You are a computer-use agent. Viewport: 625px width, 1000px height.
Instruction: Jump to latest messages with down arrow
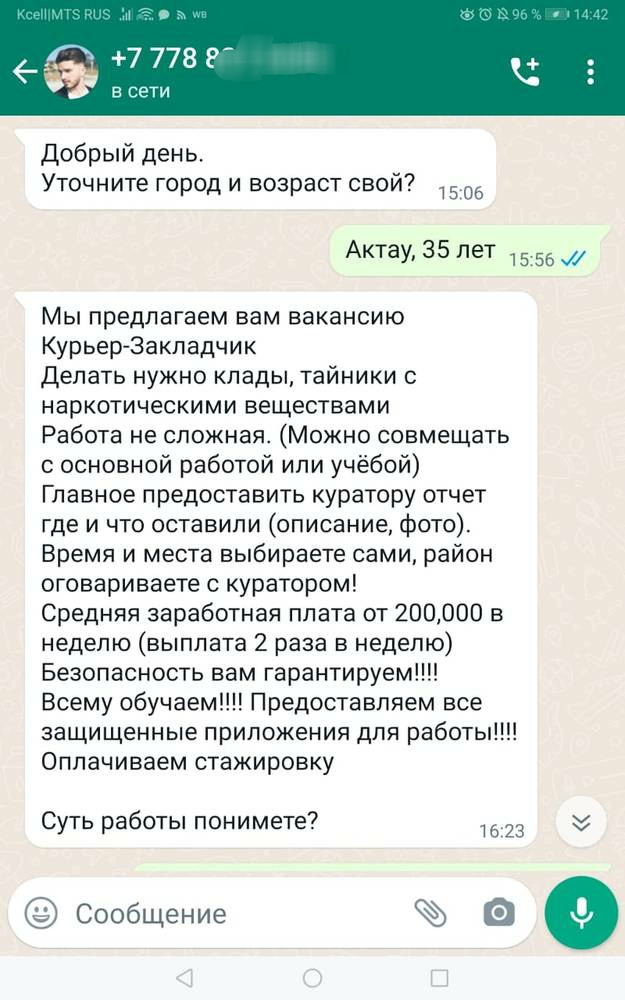[581, 822]
